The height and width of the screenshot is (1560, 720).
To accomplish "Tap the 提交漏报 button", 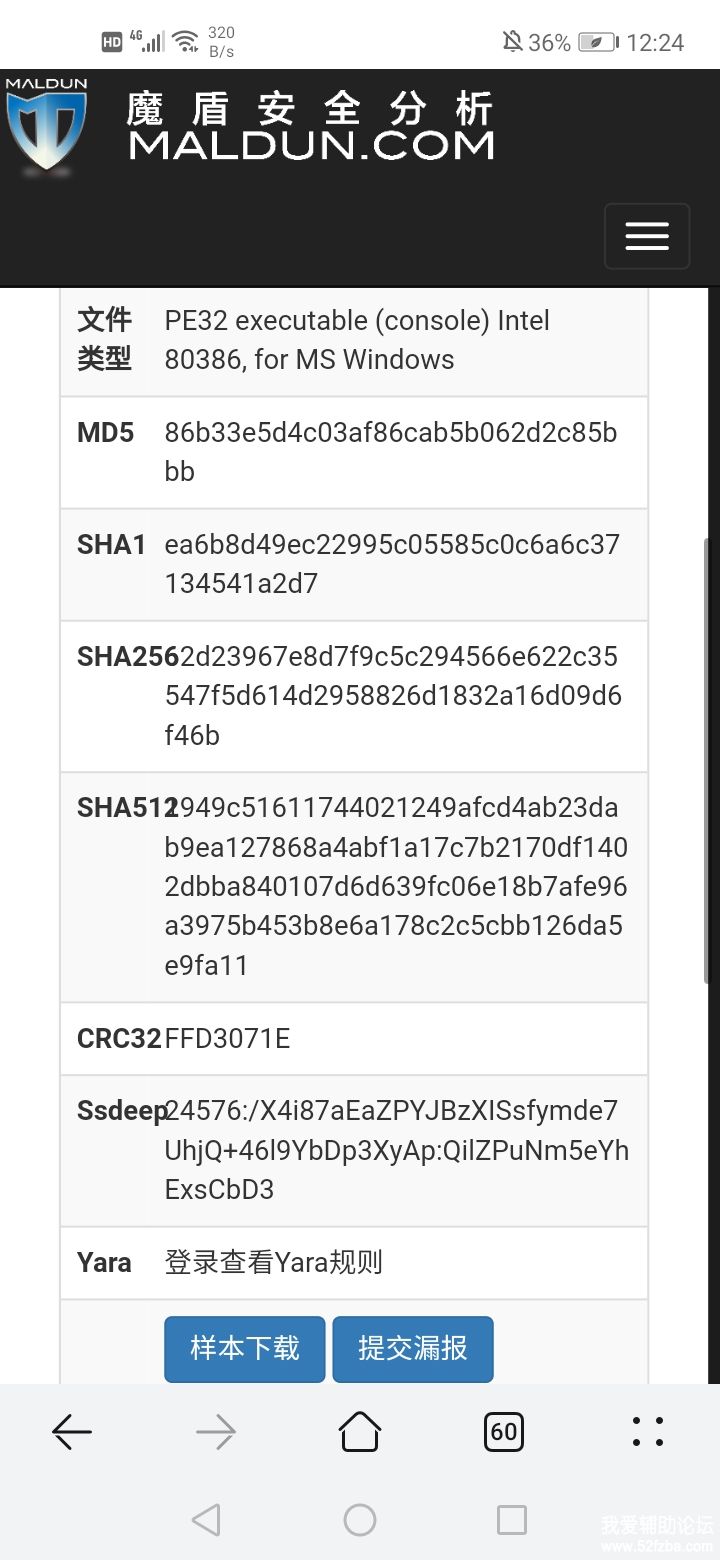I will (412, 1348).
